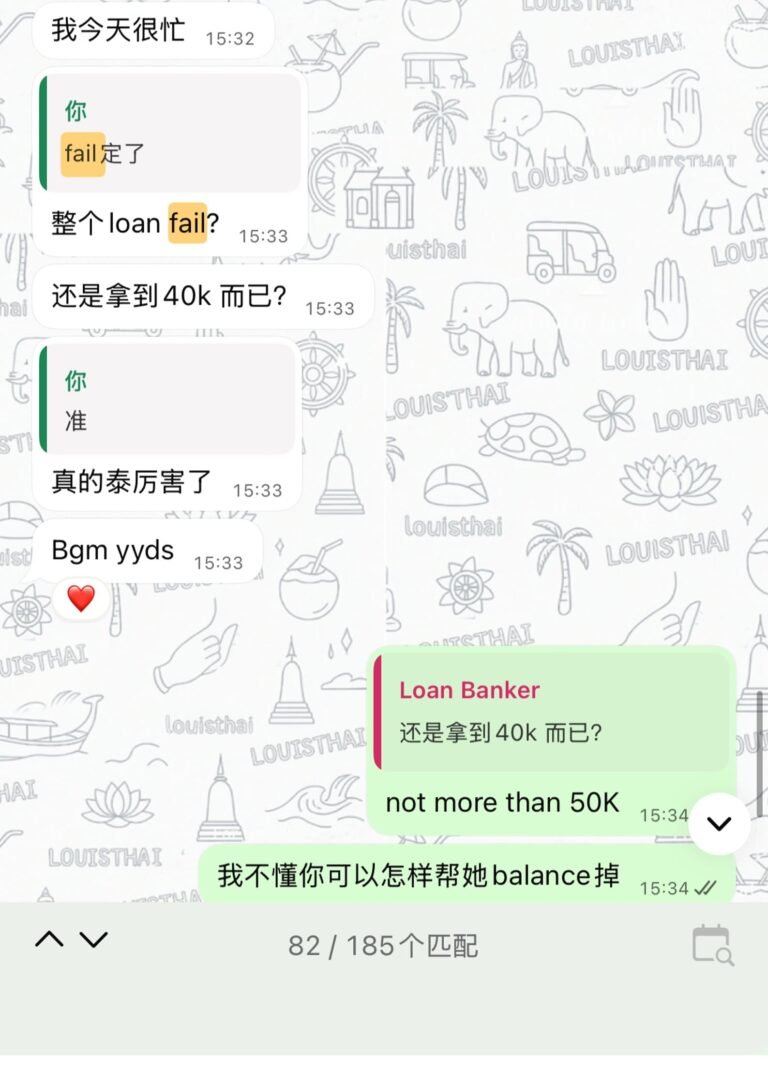Image resolution: width=768 pixels, height=1086 pixels.
Task: Click the red heart reaction emoji
Action: pyautogui.click(x=80, y=599)
